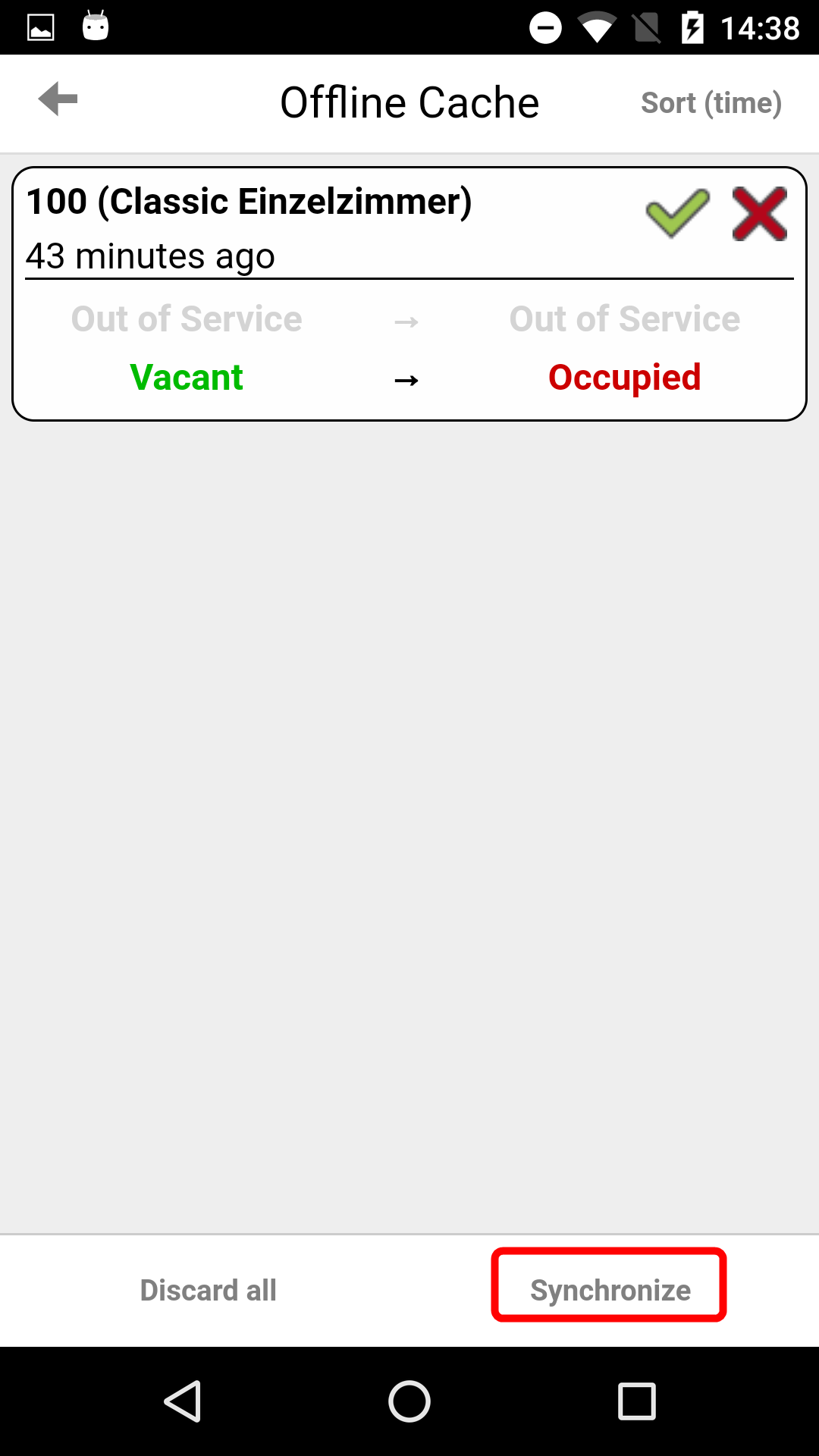
Task: Change sorting with Sort (time)
Action: [711, 103]
